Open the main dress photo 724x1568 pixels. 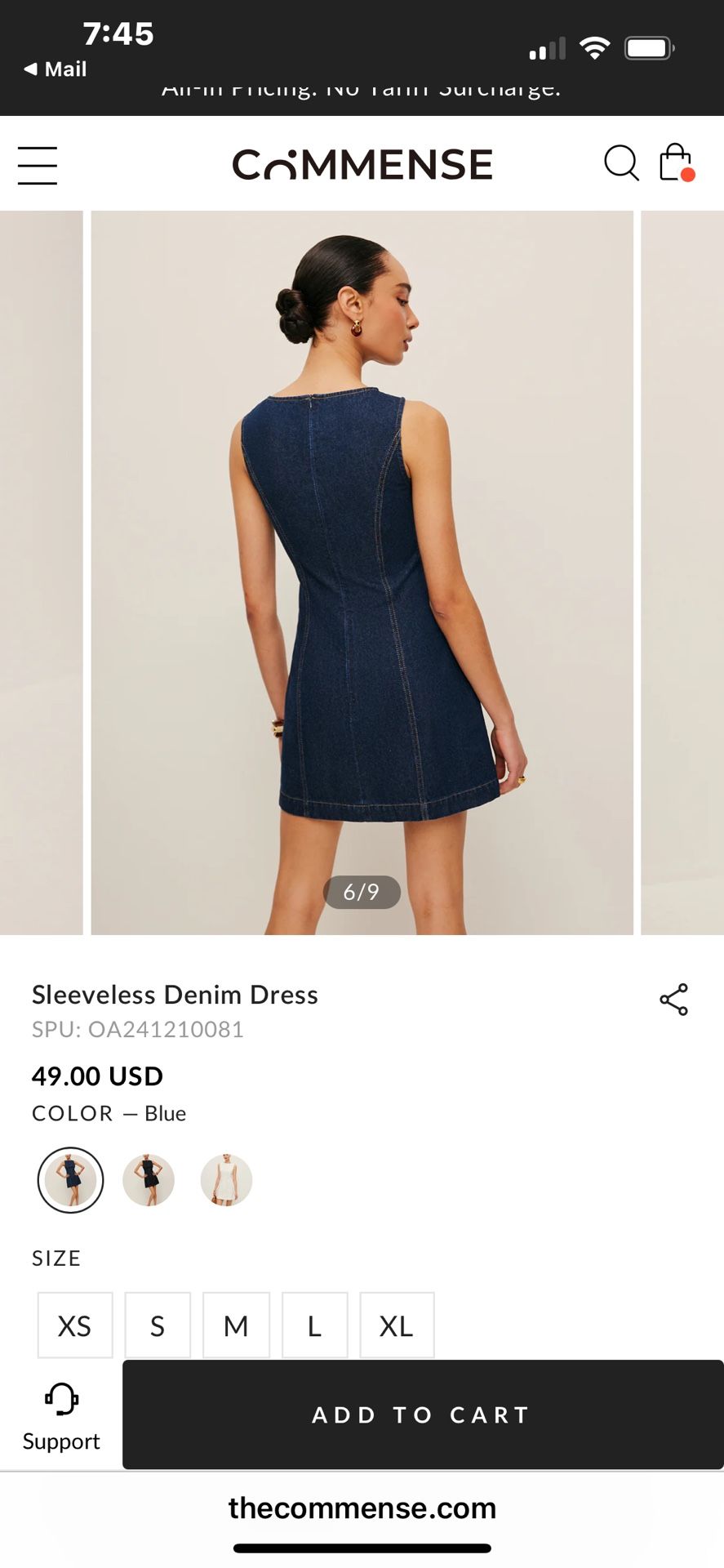coord(362,572)
